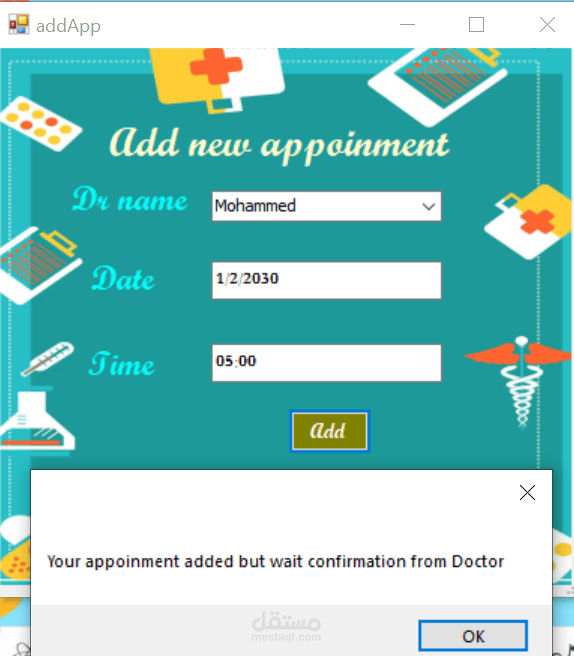574x656 pixels.
Task: Close the addApp window
Action: pos(547,25)
